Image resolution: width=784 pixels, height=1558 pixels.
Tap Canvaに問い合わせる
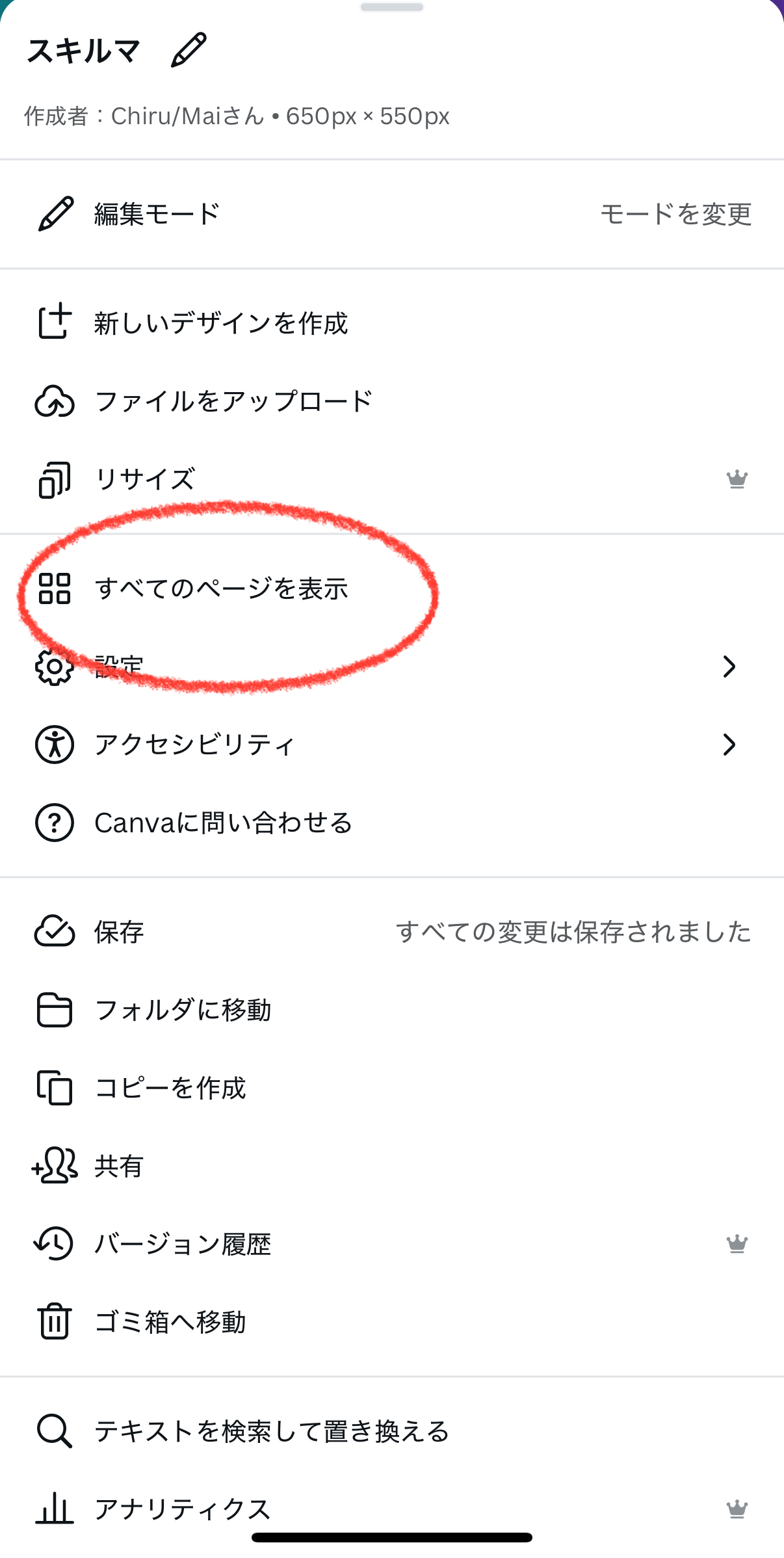click(x=392, y=823)
